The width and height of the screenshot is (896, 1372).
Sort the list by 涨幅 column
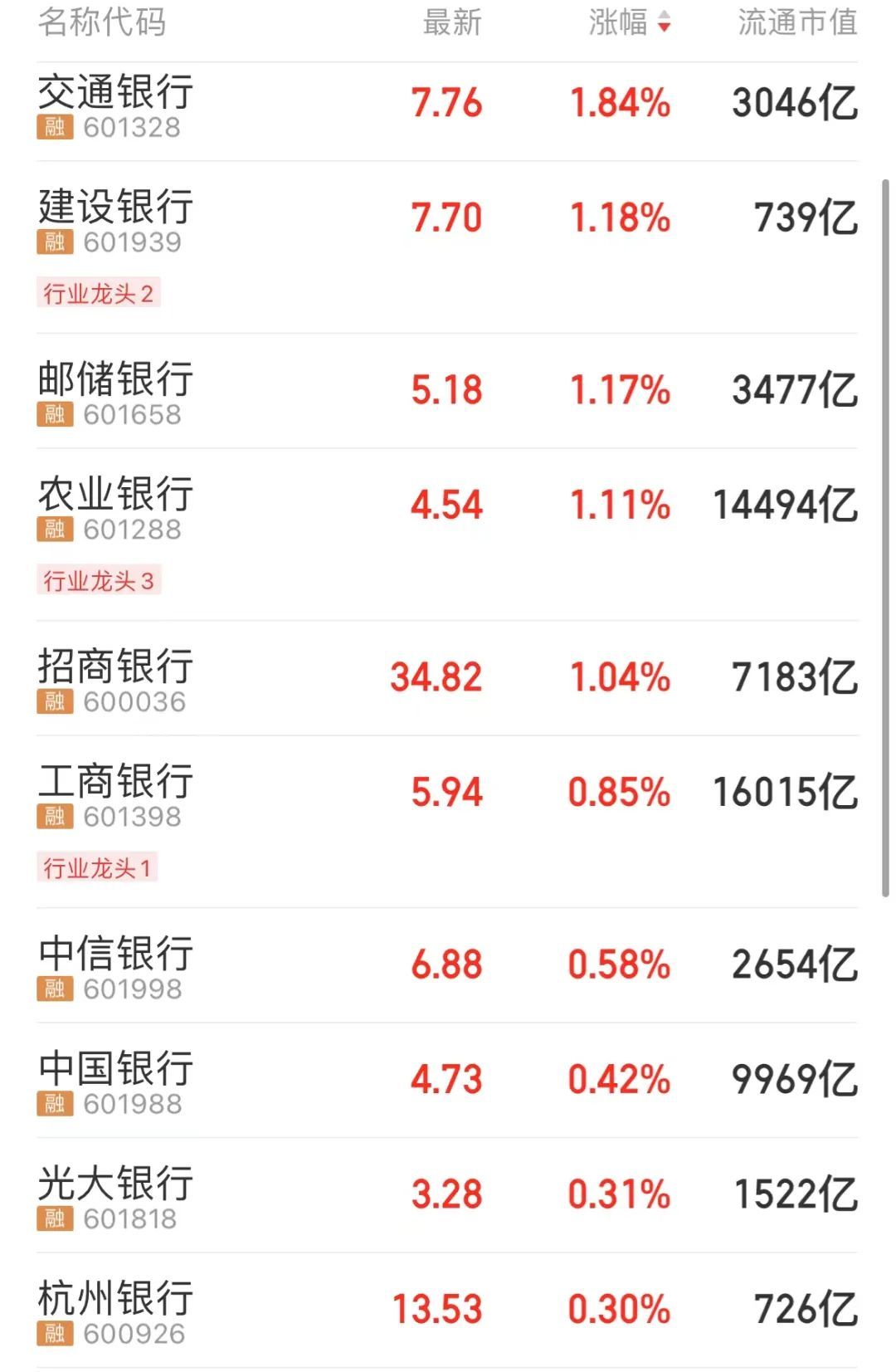click(629, 22)
